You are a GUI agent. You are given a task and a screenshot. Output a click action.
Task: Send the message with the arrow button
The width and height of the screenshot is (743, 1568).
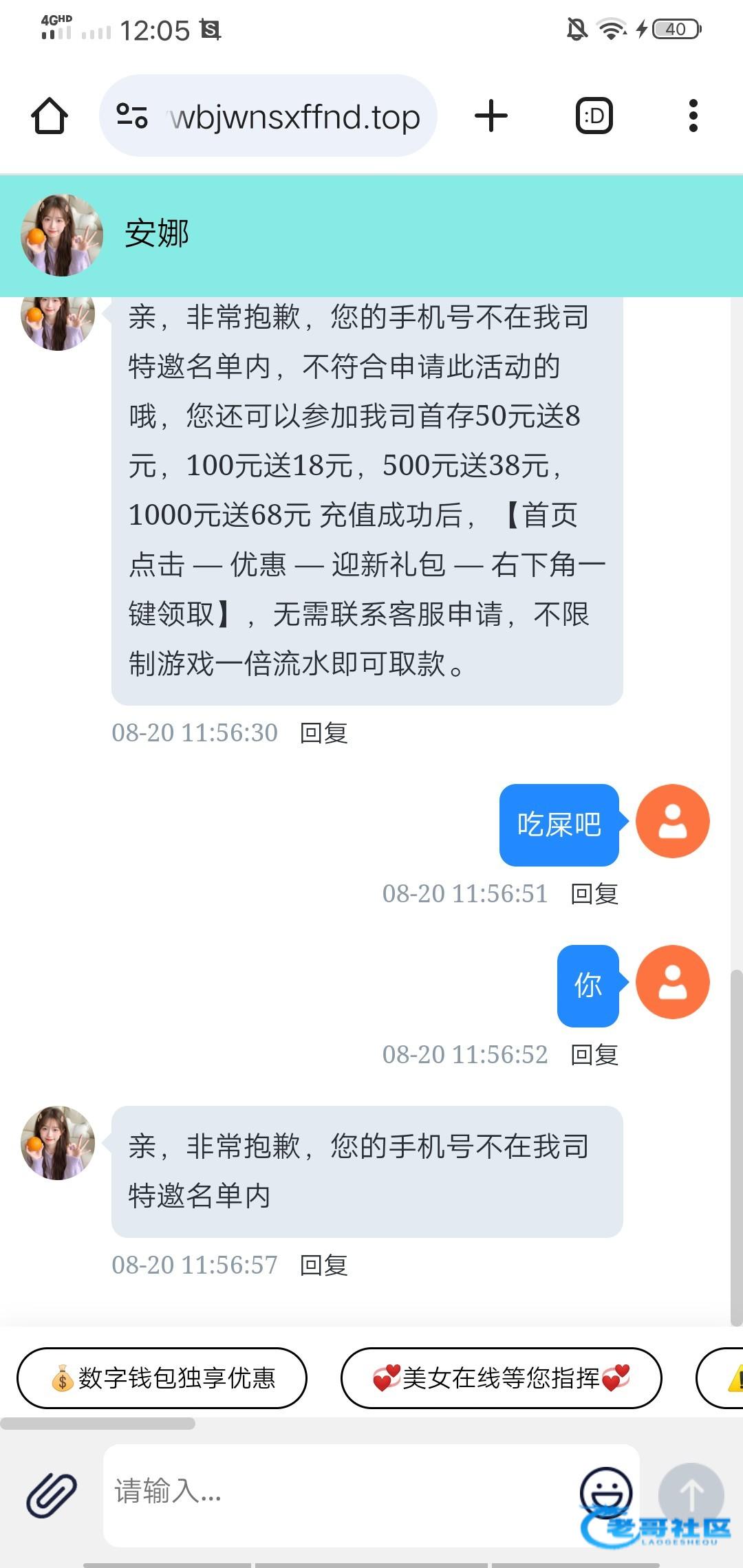(x=691, y=1494)
